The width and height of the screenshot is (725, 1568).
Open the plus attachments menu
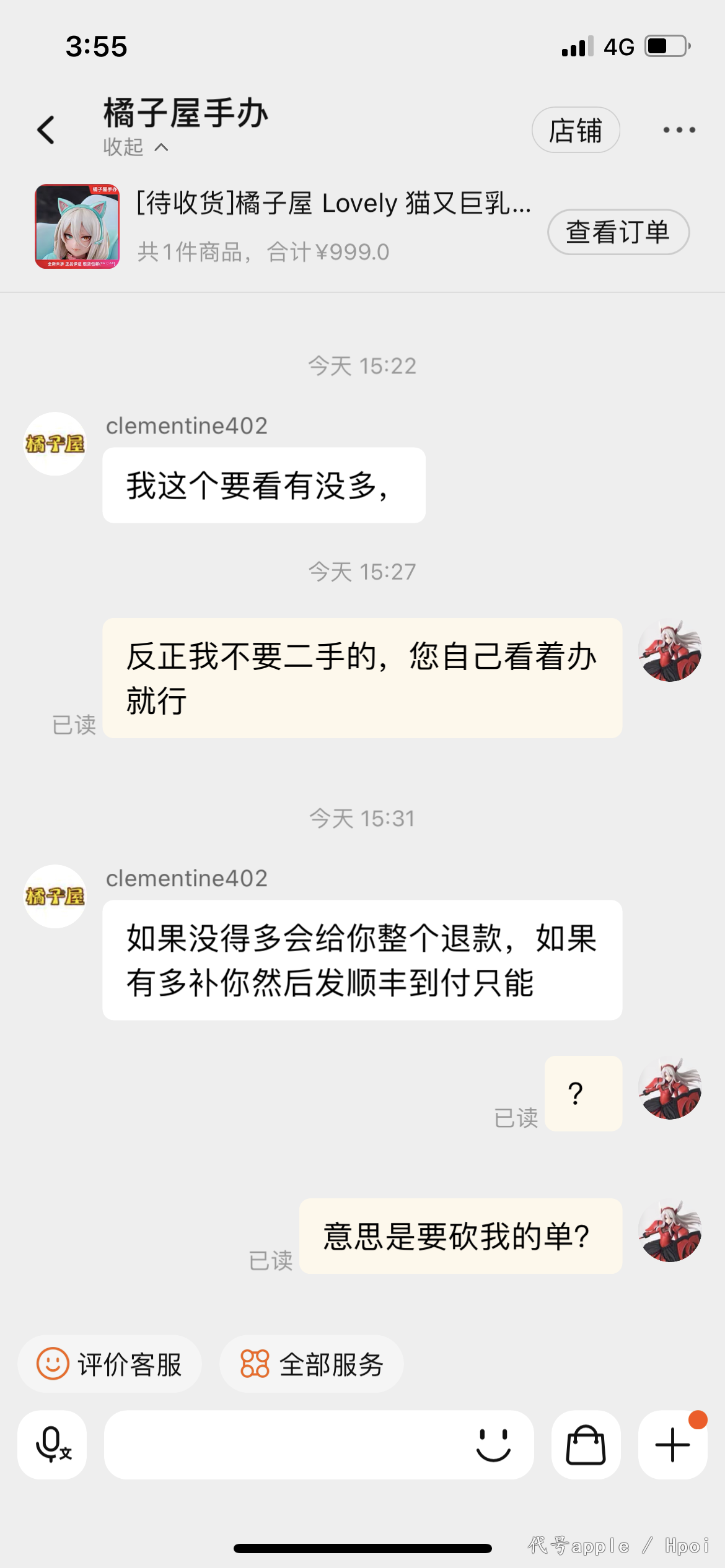(x=673, y=1445)
